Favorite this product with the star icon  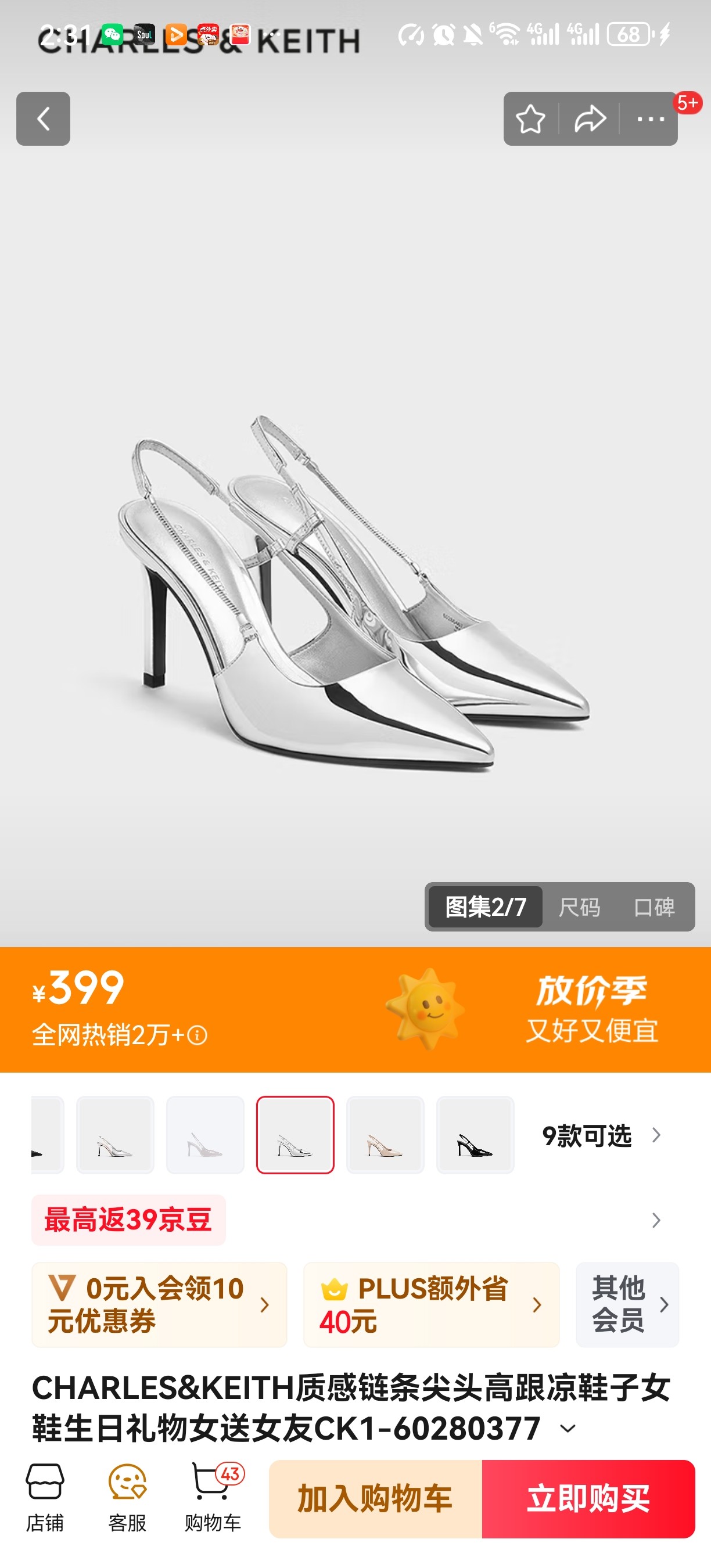click(x=530, y=118)
